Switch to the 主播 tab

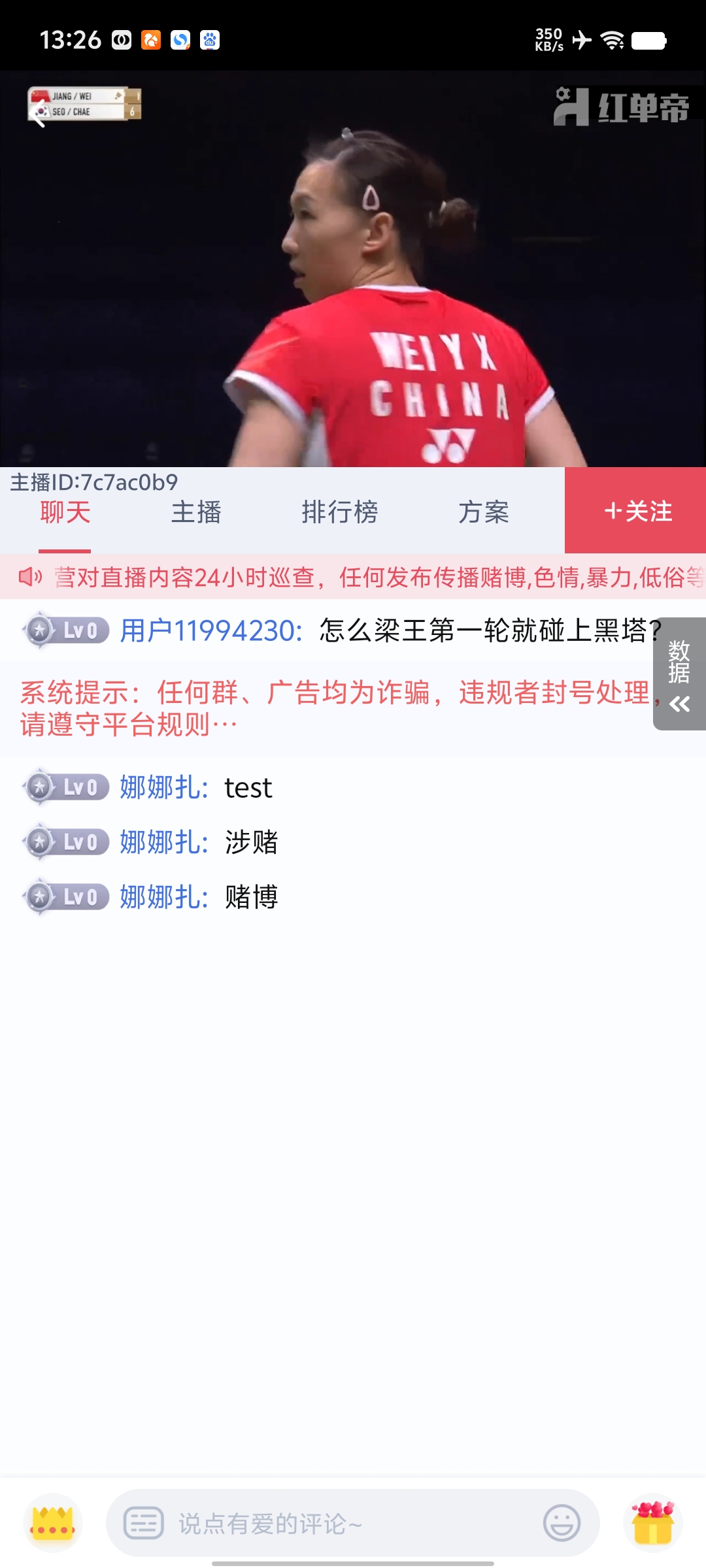point(197,514)
